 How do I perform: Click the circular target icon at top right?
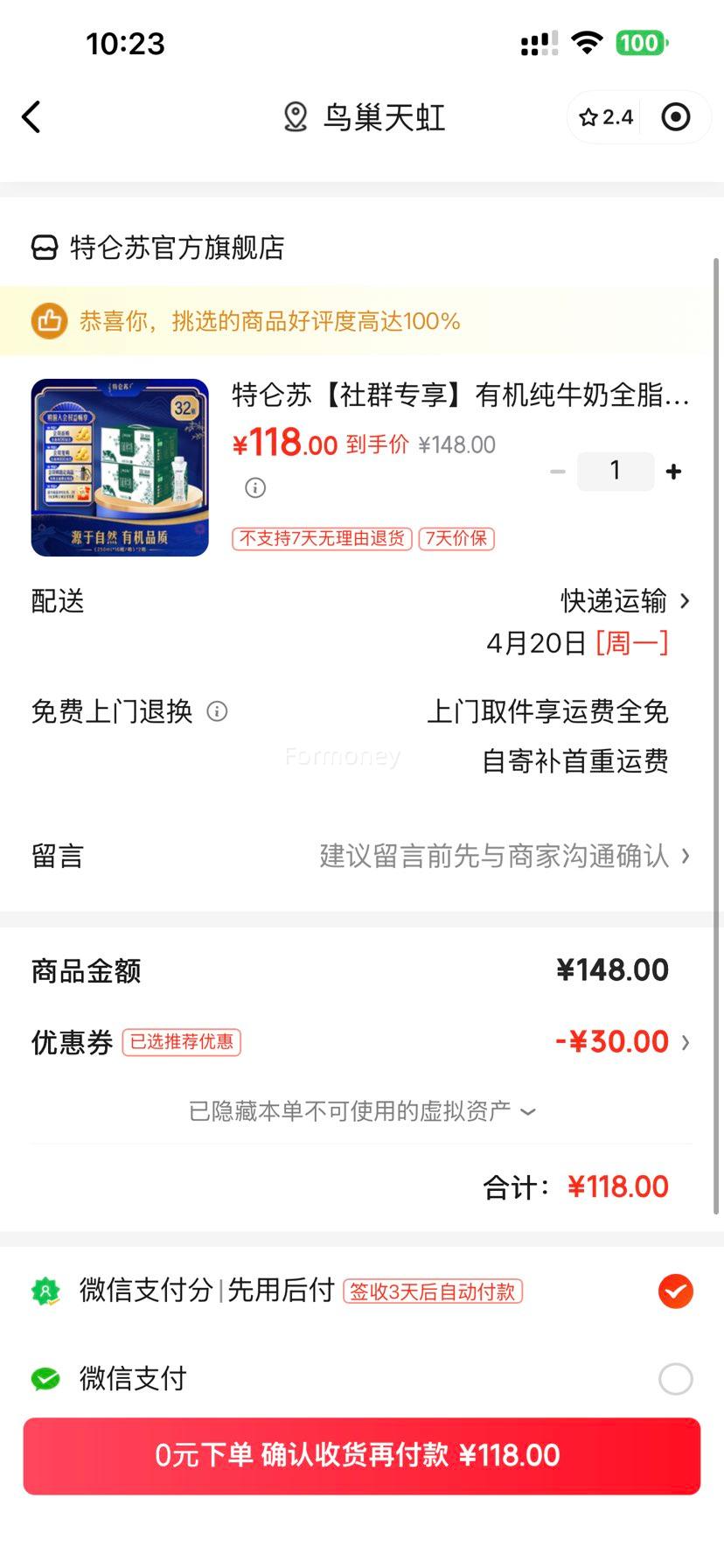tap(675, 116)
